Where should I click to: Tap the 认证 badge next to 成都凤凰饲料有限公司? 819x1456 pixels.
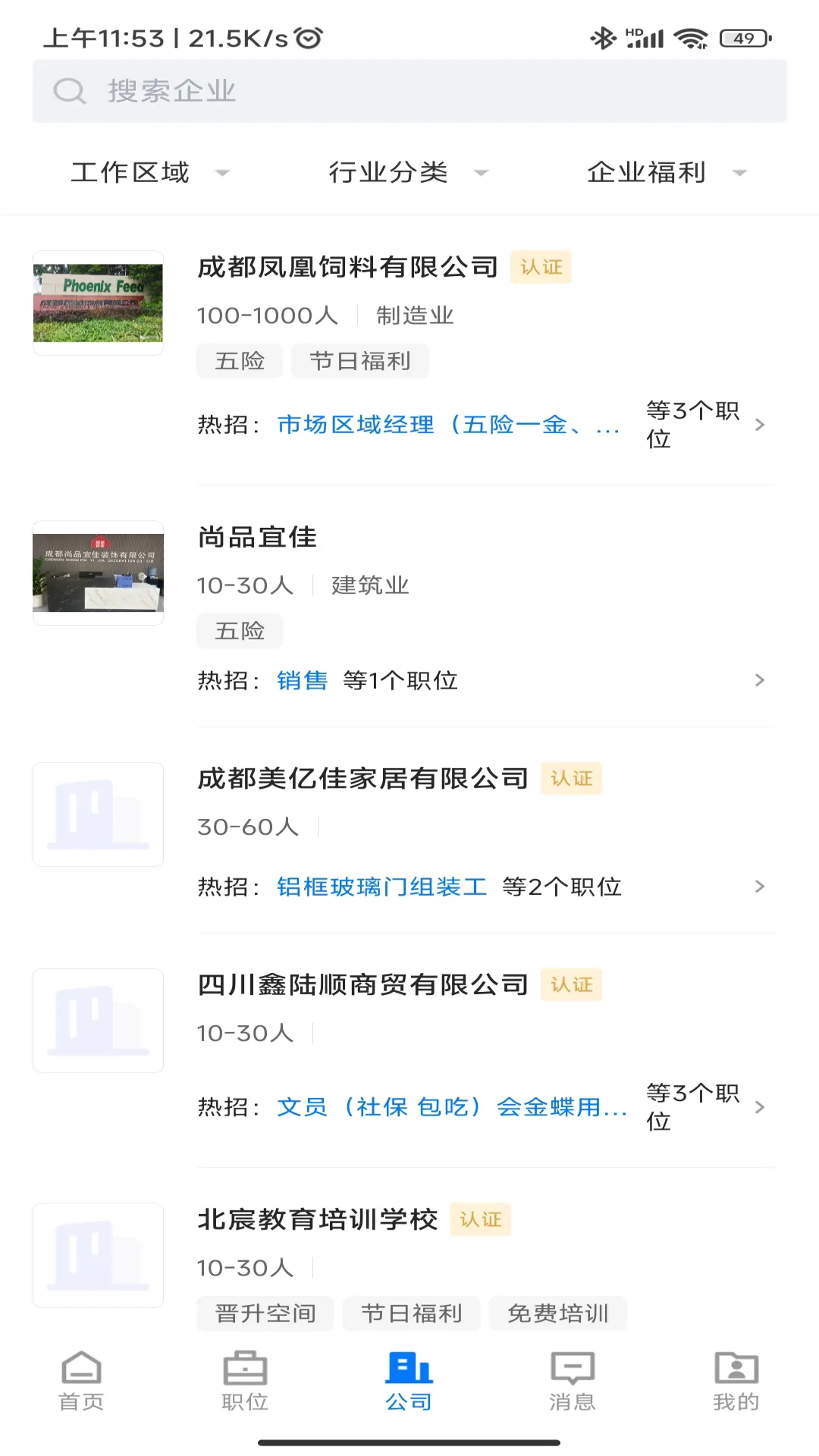point(540,267)
